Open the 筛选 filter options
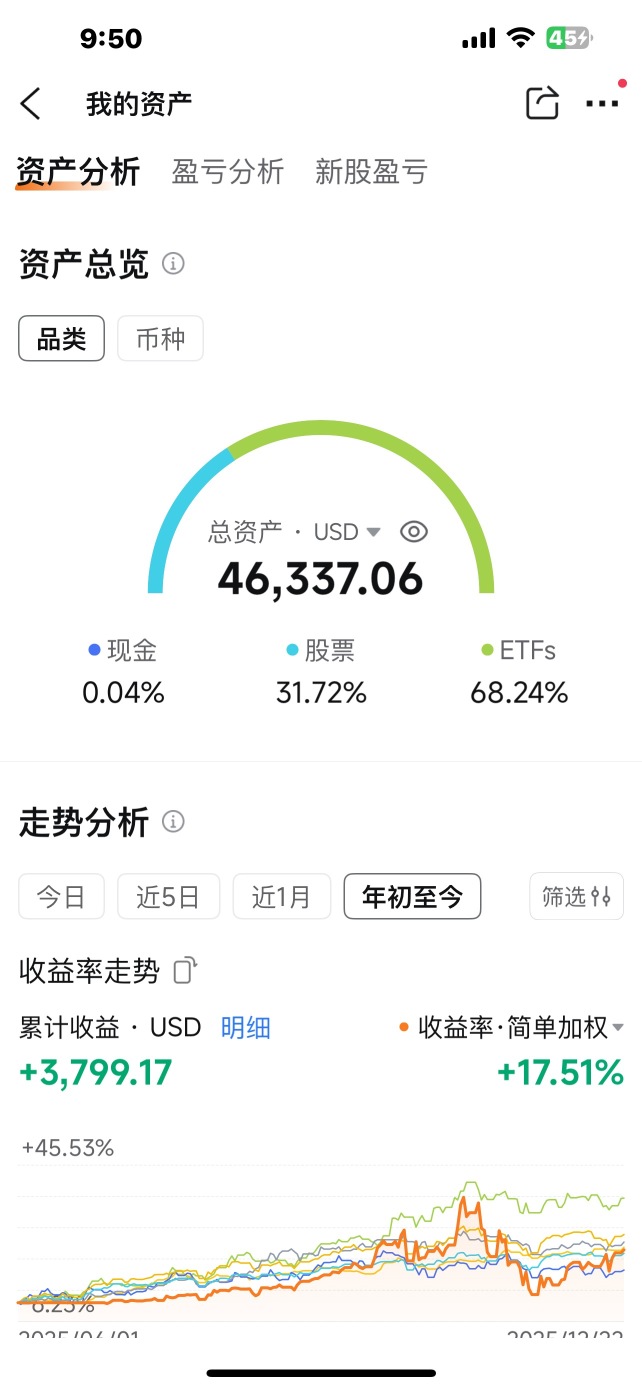This screenshot has height=1389, width=642. (576, 896)
